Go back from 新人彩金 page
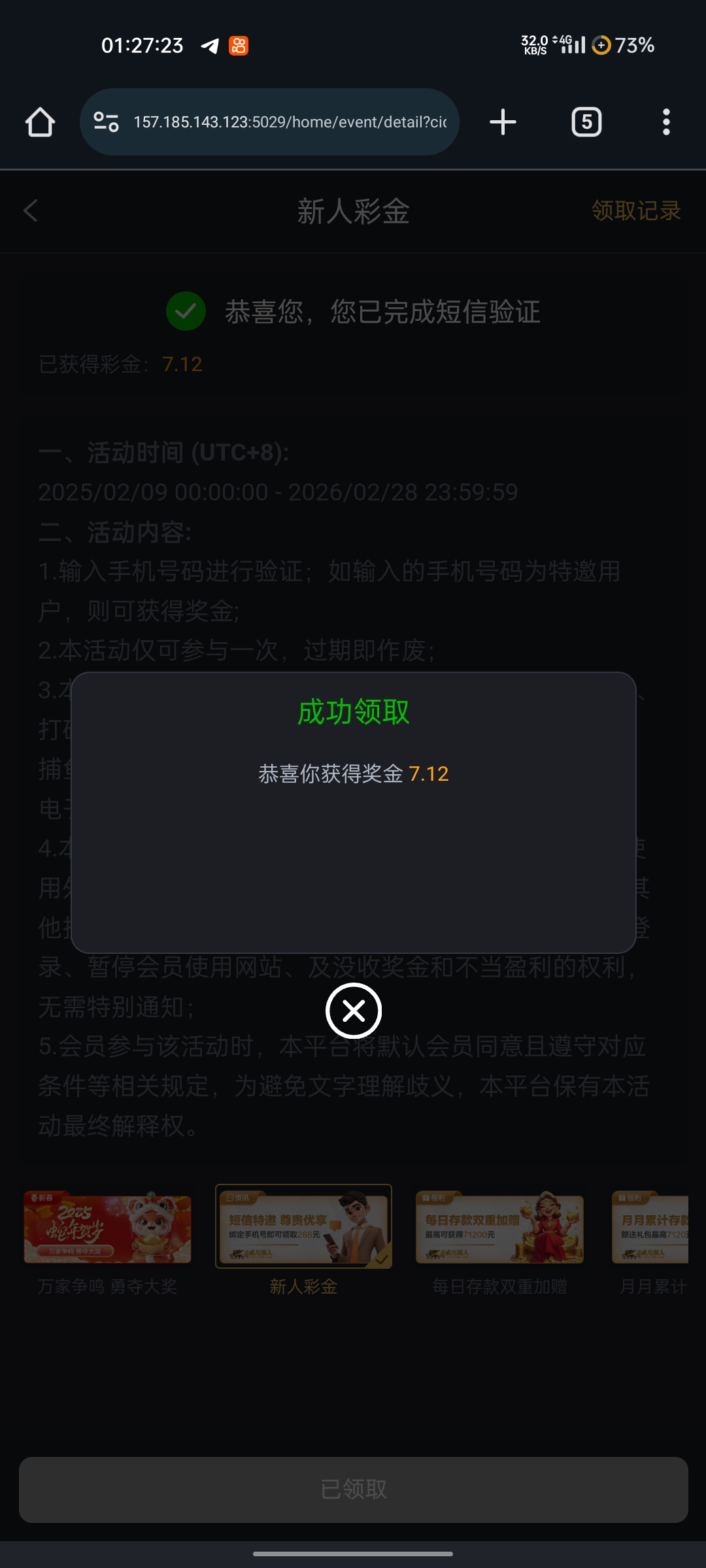706x1568 pixels. tap(31, 210)
